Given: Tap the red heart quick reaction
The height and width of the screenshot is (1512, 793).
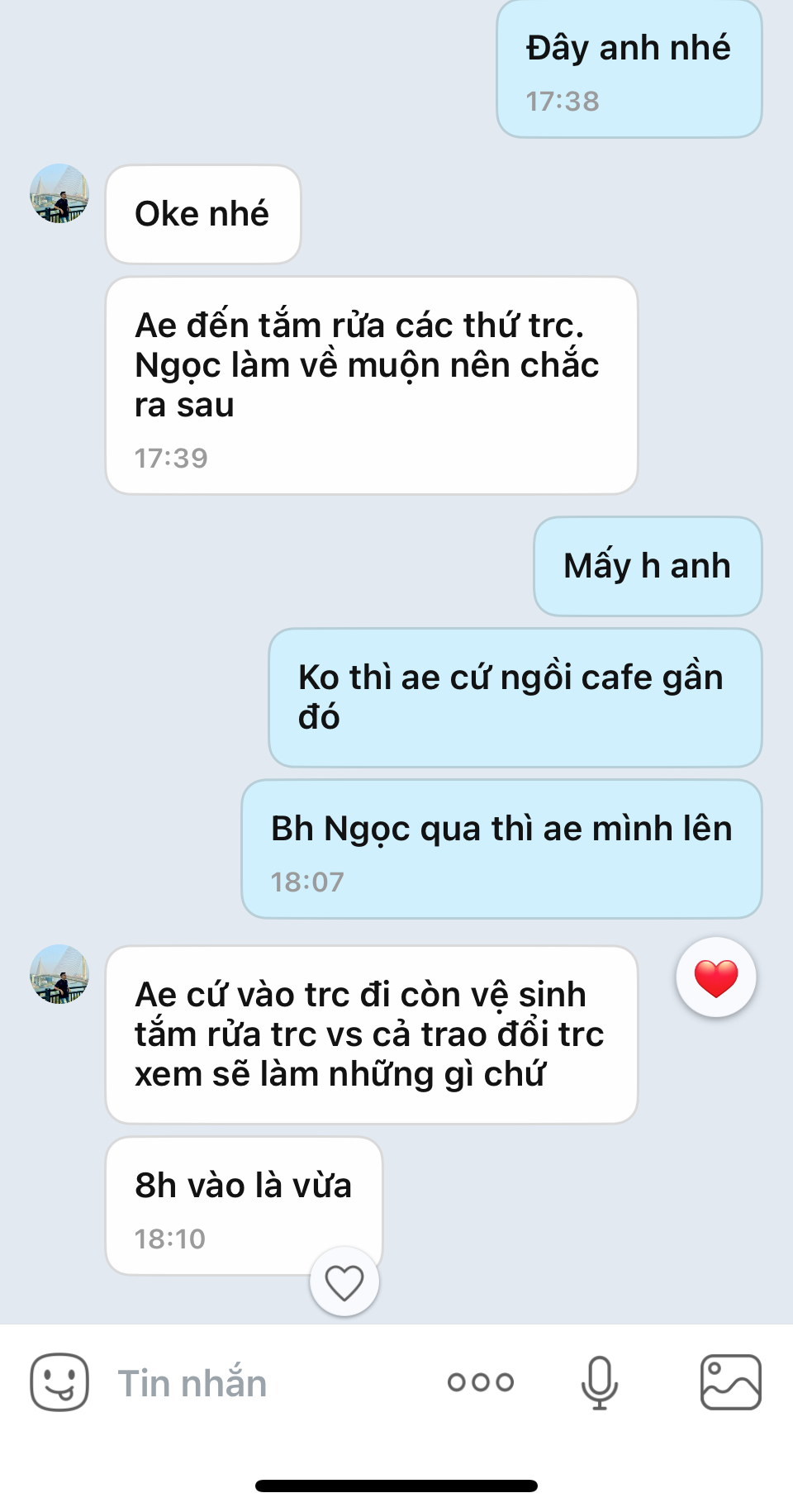Looking at the screenshot, I should tap(716, 977).
